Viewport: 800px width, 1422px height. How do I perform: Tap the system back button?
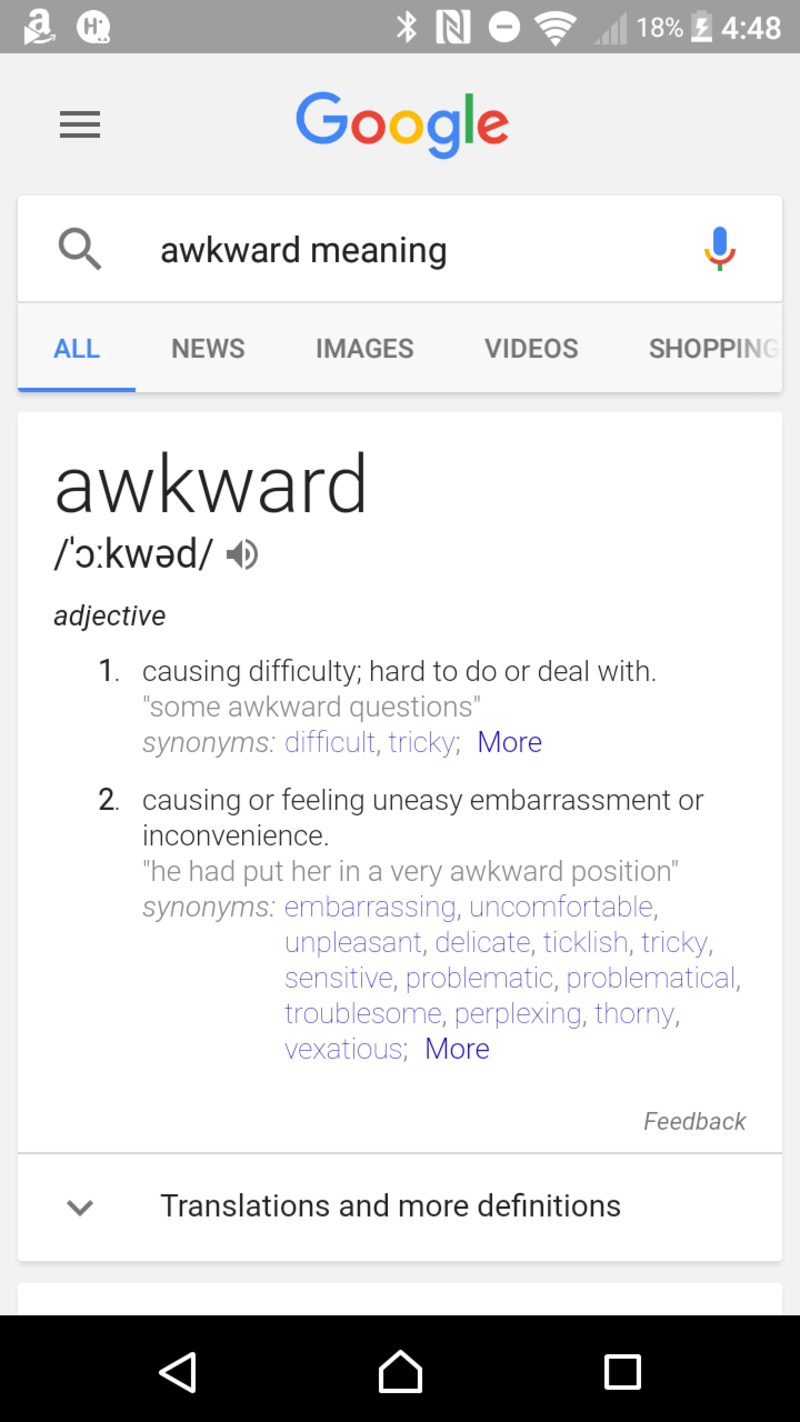[x=178, y=1372]
